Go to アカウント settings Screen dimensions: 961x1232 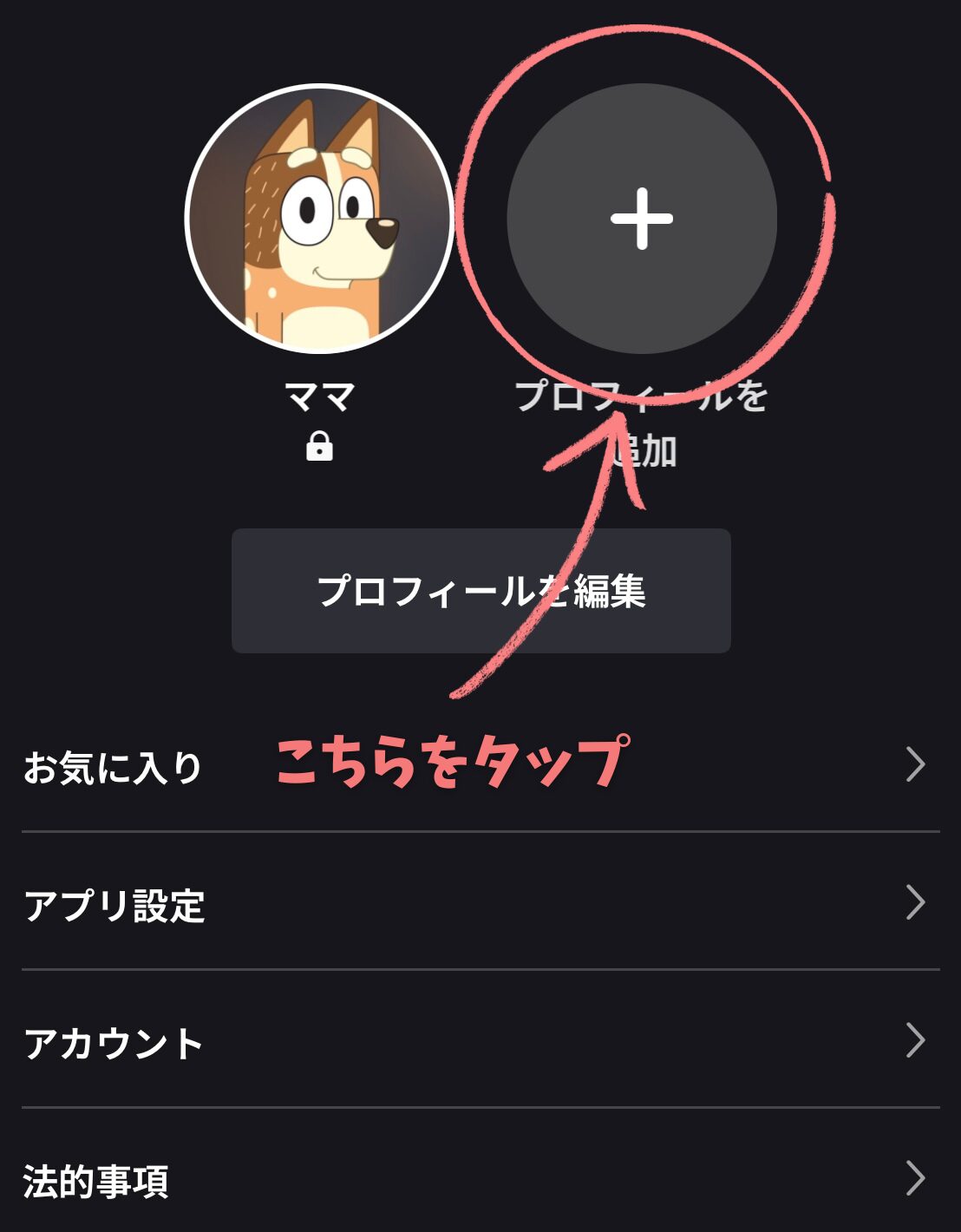480,1041
